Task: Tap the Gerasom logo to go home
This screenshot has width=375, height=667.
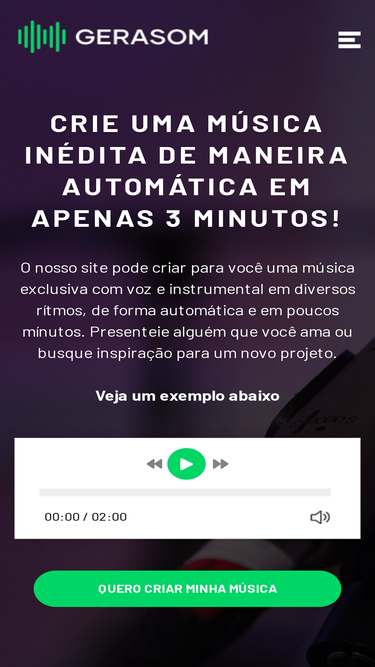Action: [x=113, y=37]
